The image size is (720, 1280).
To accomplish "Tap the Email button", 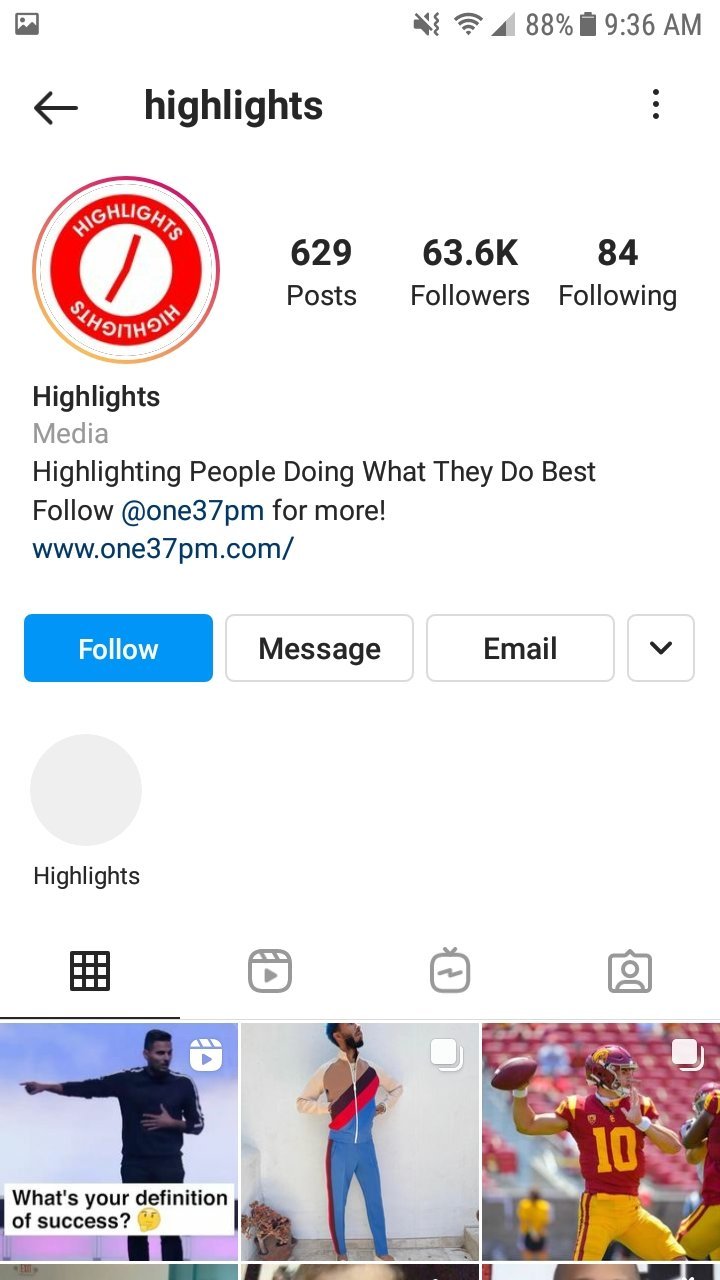I will pyautogui.click(x=520, y=648).
